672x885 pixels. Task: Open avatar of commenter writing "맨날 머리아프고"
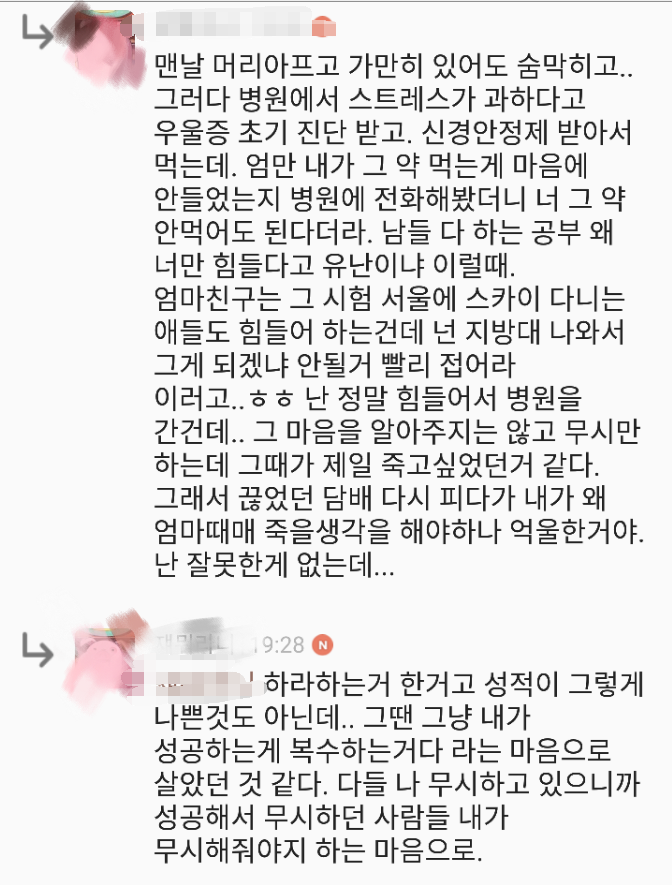pos(98,40)
